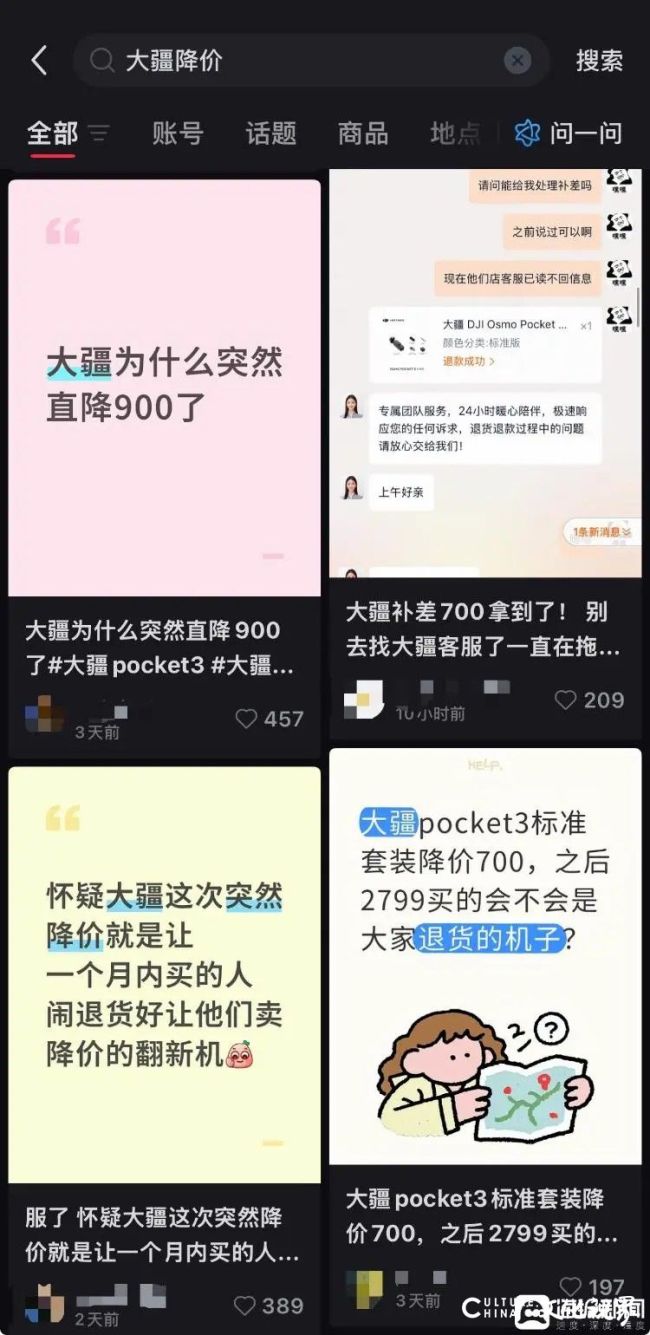Select the 全部 tab
Viewport: 650px width, 1335px height.
51,133
